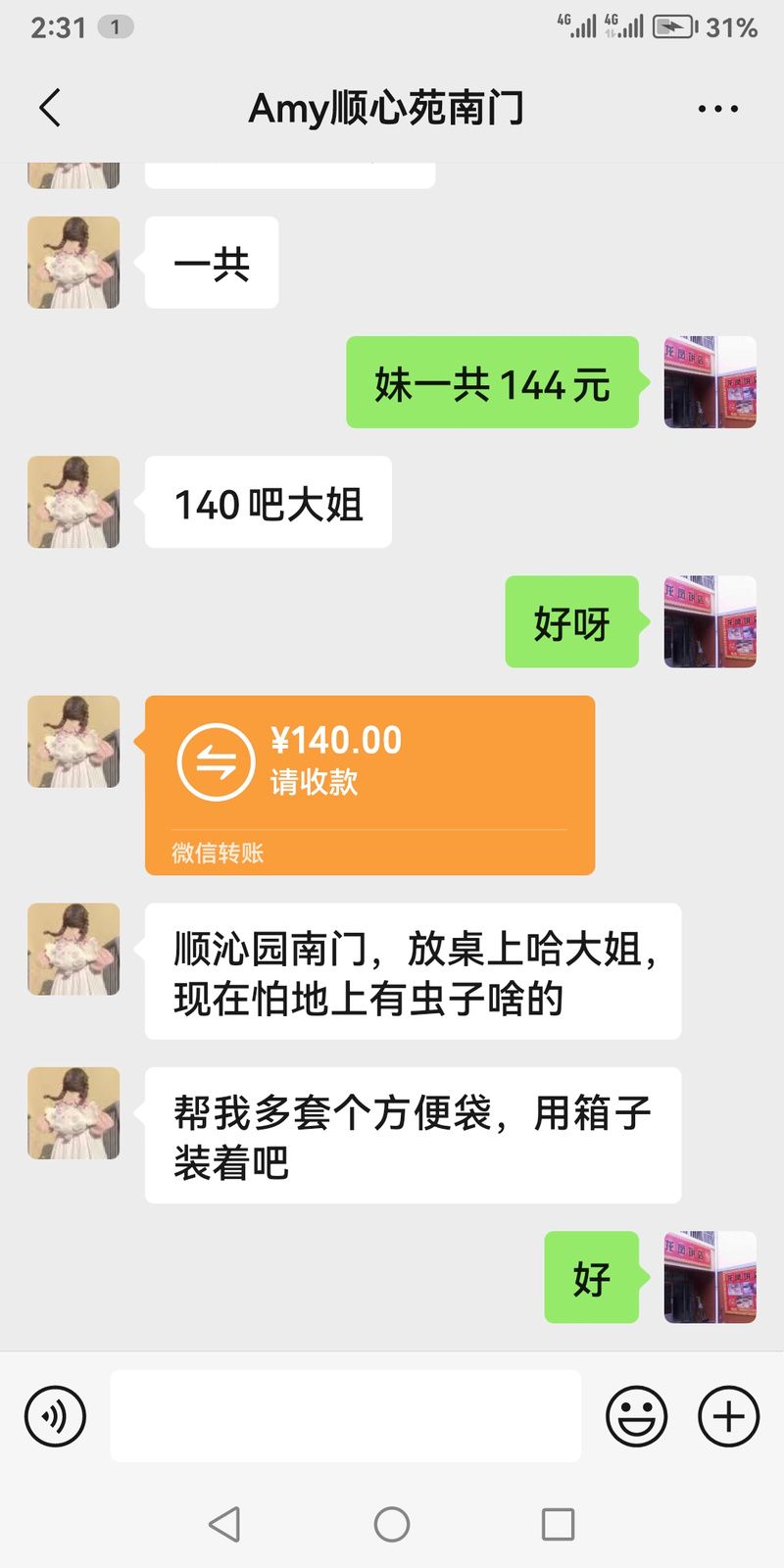Viewport: 784px width, 1568px height.
Task: Open the plus attachments menu
Action: point(728,1416)
